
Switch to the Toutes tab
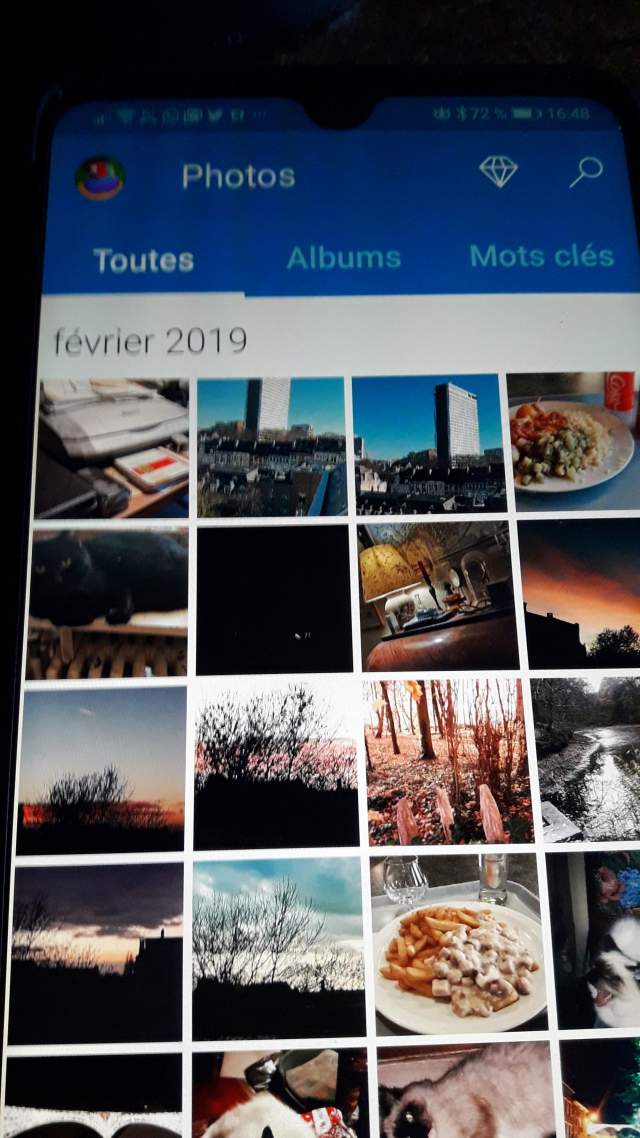(x=143, y=260)
